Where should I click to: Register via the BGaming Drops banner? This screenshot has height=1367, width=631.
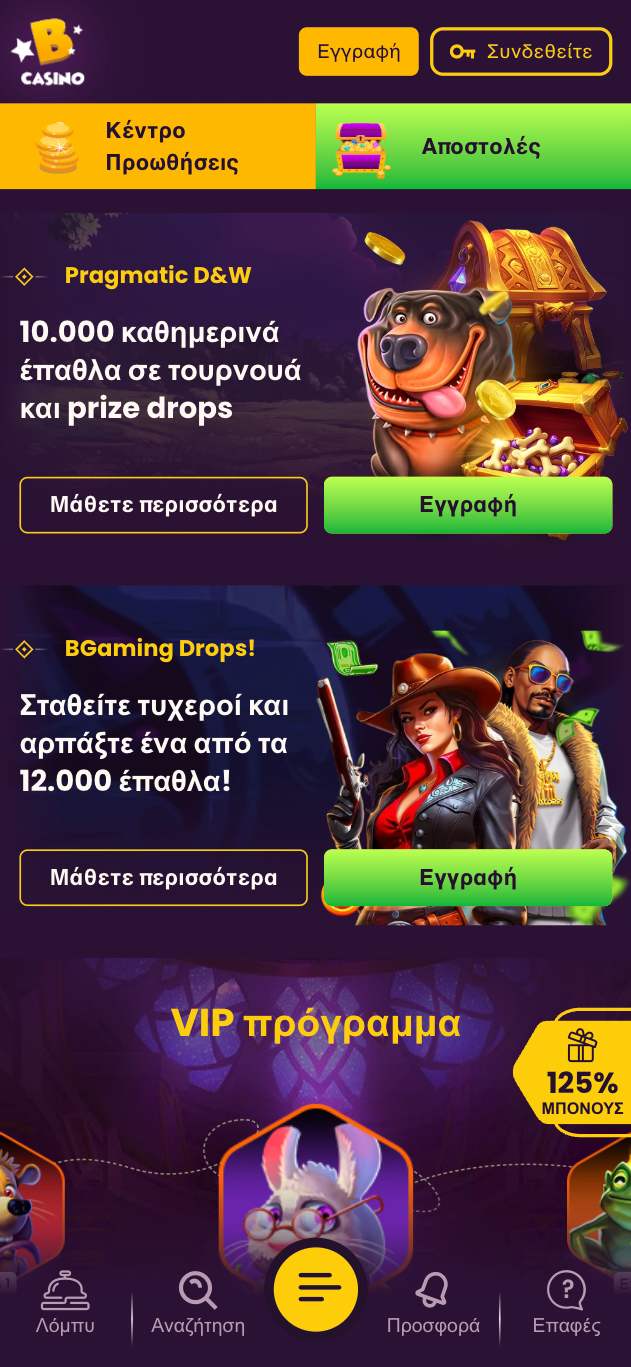point(467,878)
